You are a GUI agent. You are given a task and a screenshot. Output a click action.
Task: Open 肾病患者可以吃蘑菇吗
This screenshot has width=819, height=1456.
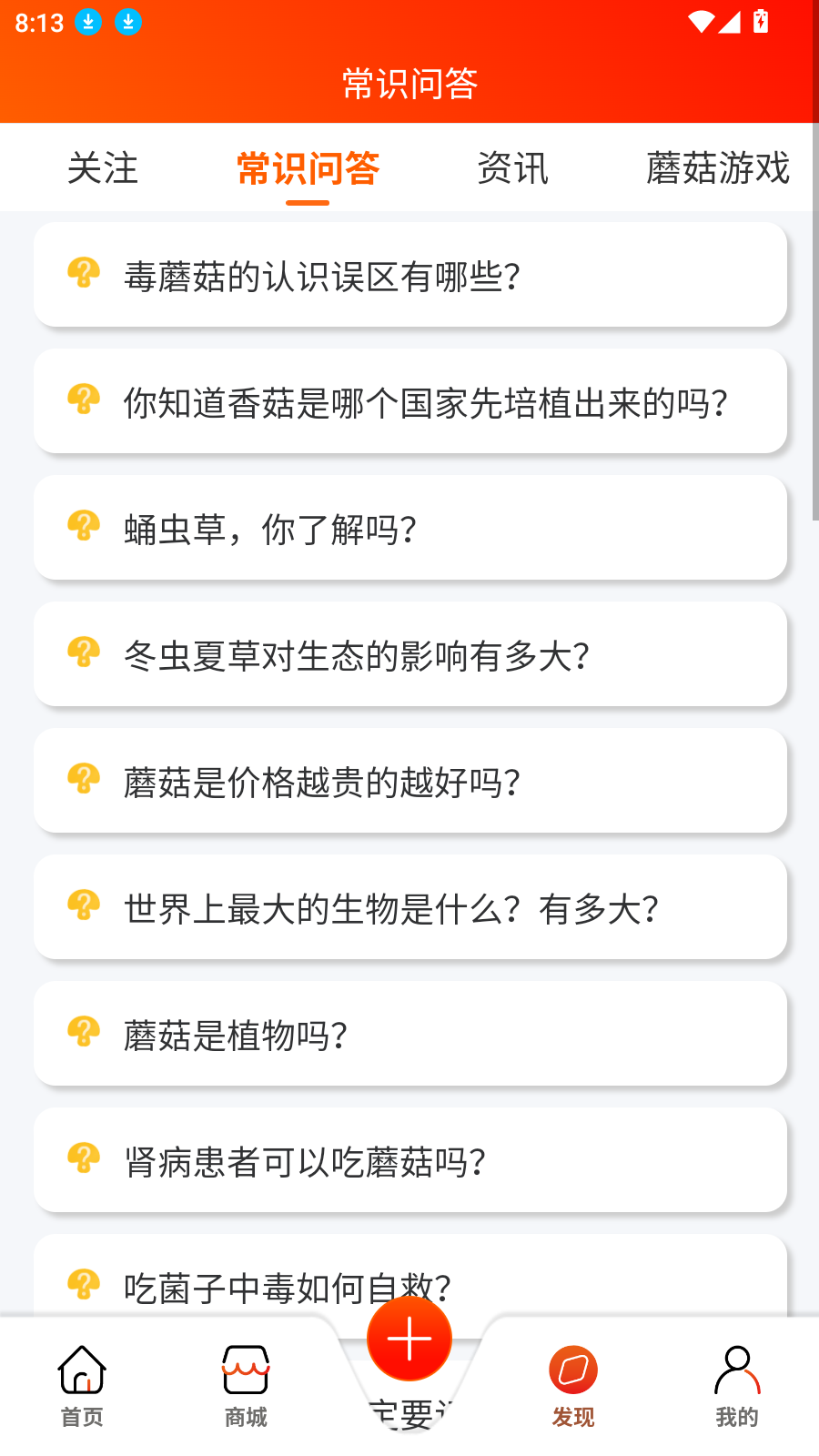pos(410,1160)
